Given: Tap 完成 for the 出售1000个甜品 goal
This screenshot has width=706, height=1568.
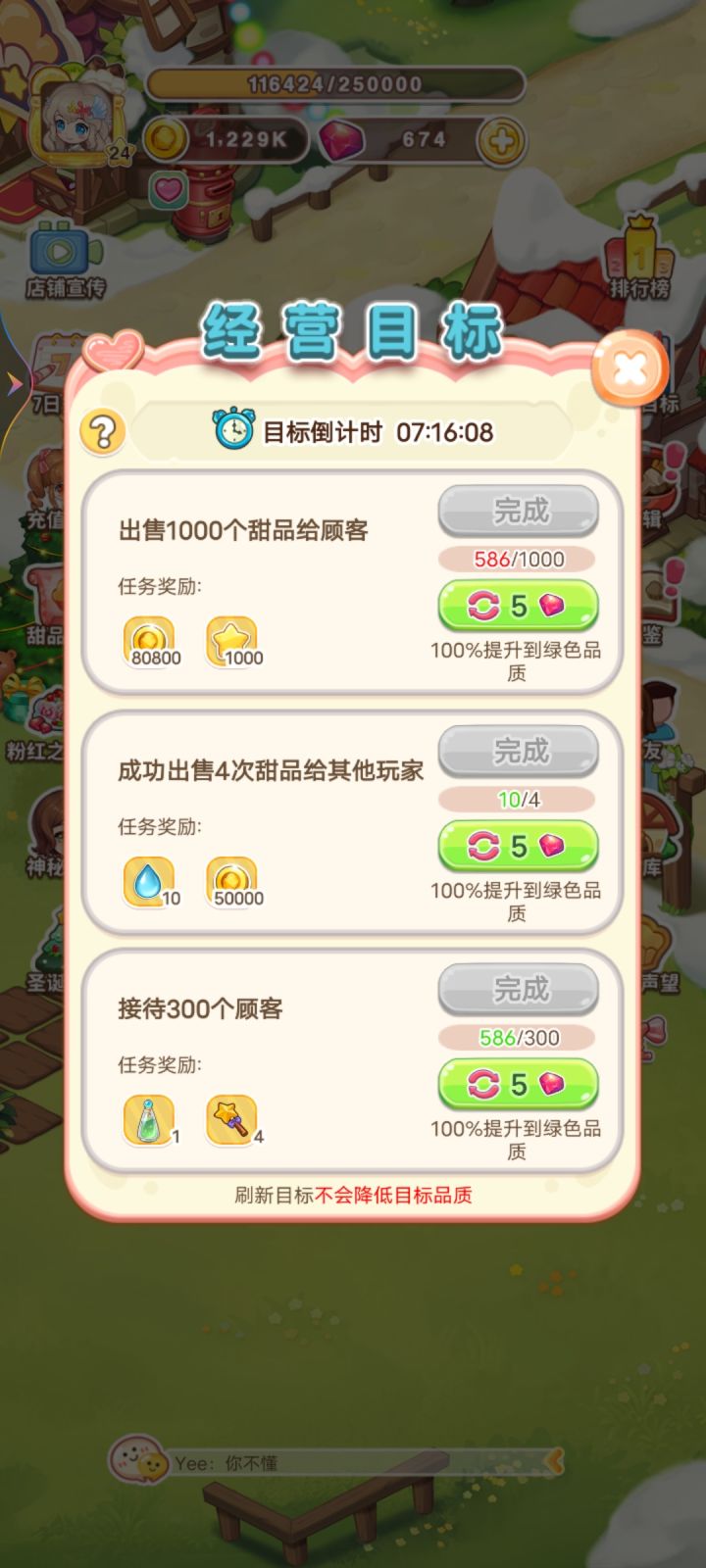Looking at the screenshot, I should [518, 512].
